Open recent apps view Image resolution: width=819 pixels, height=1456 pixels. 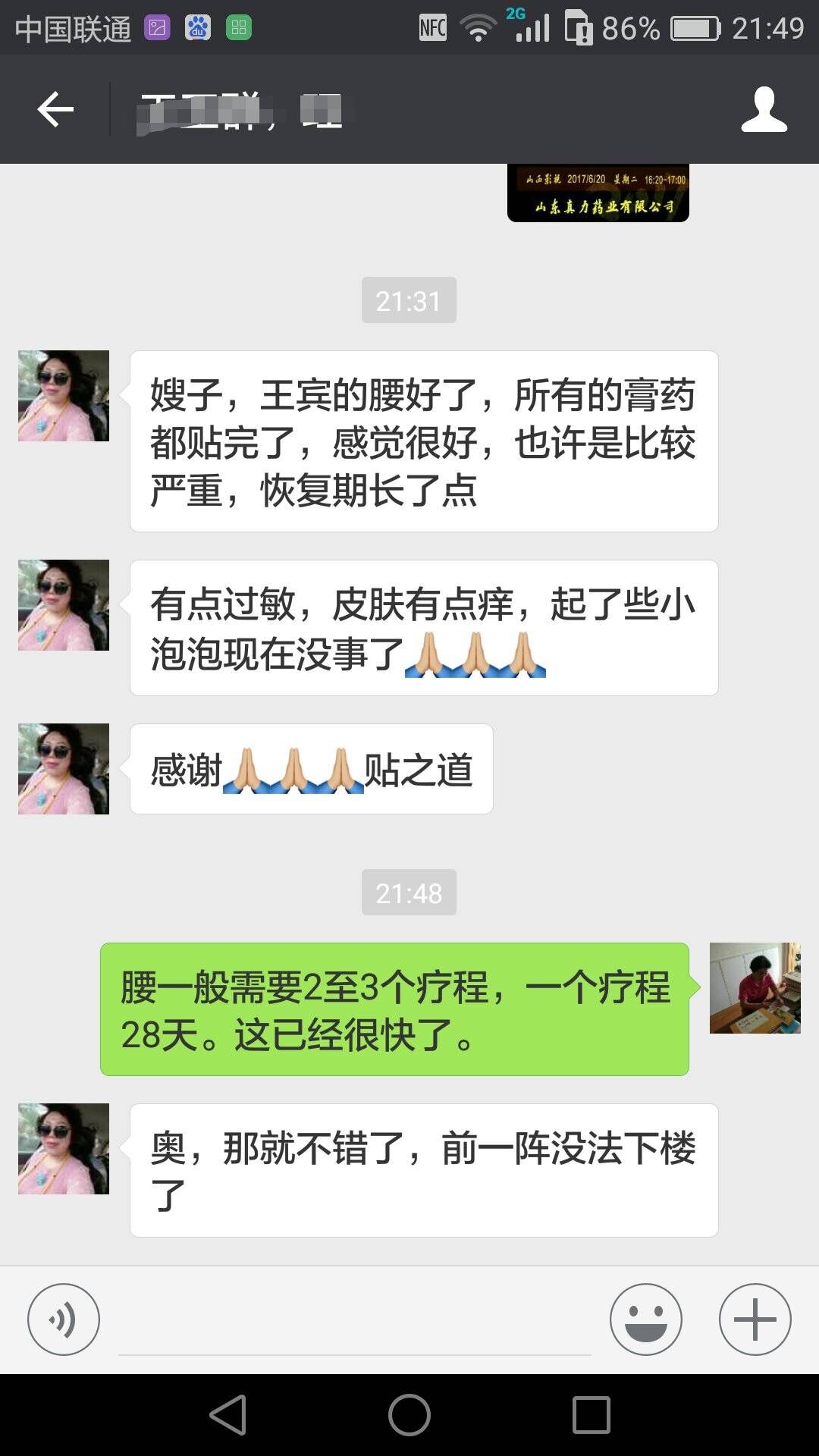(591, 1415)
